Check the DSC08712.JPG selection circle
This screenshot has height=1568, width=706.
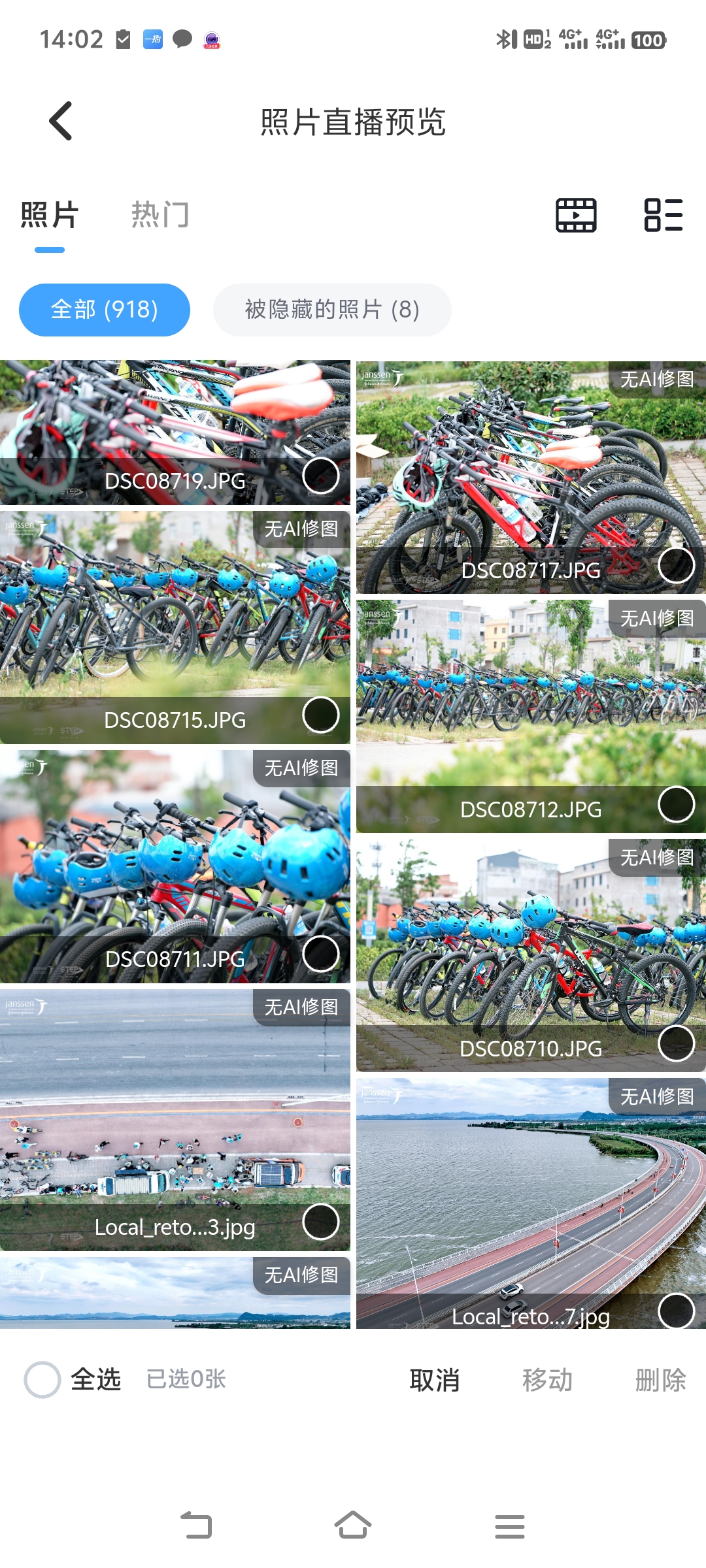click(677, 804)
